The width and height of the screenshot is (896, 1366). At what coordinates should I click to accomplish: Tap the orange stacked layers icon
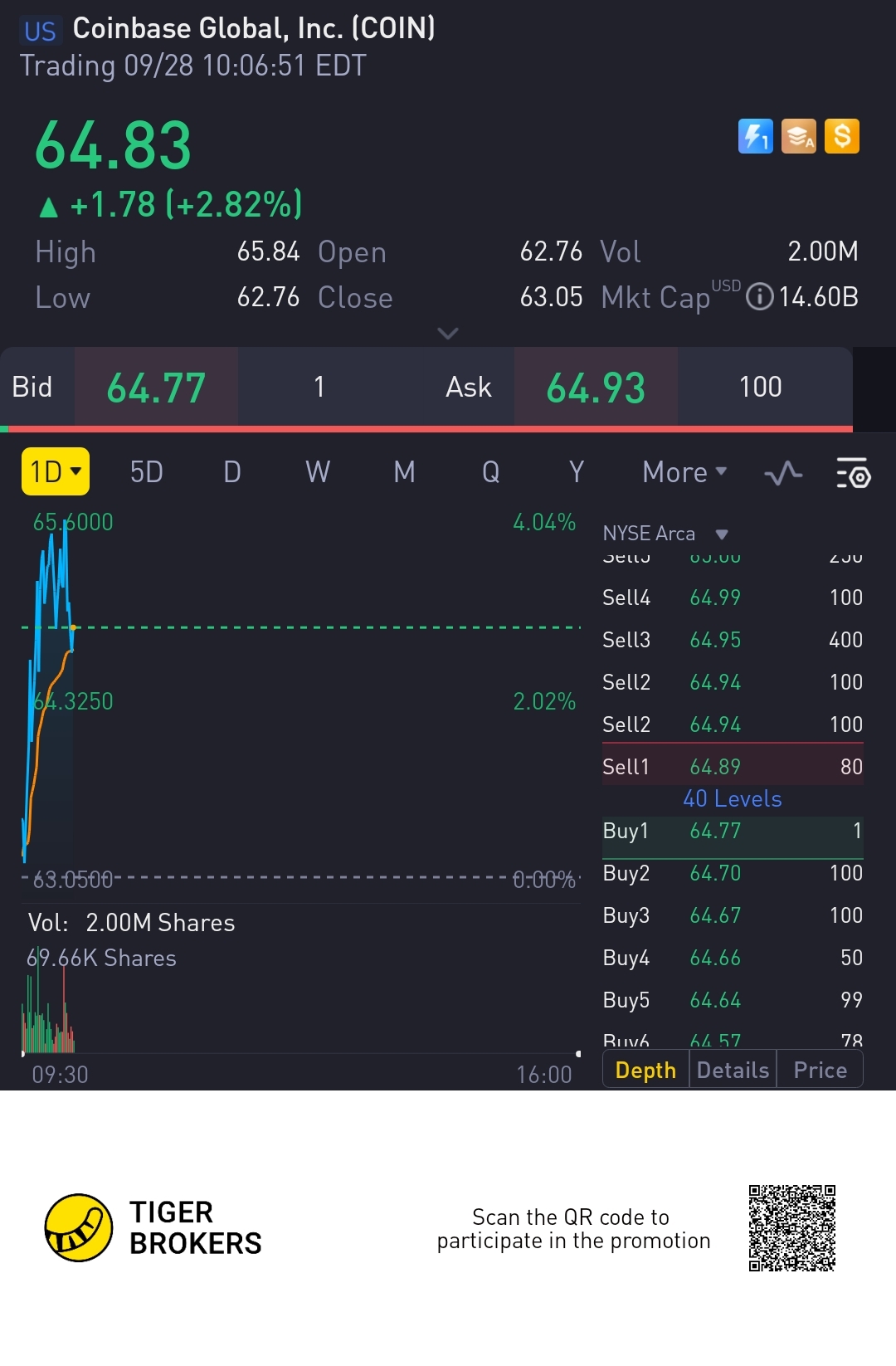coord(798,136)
